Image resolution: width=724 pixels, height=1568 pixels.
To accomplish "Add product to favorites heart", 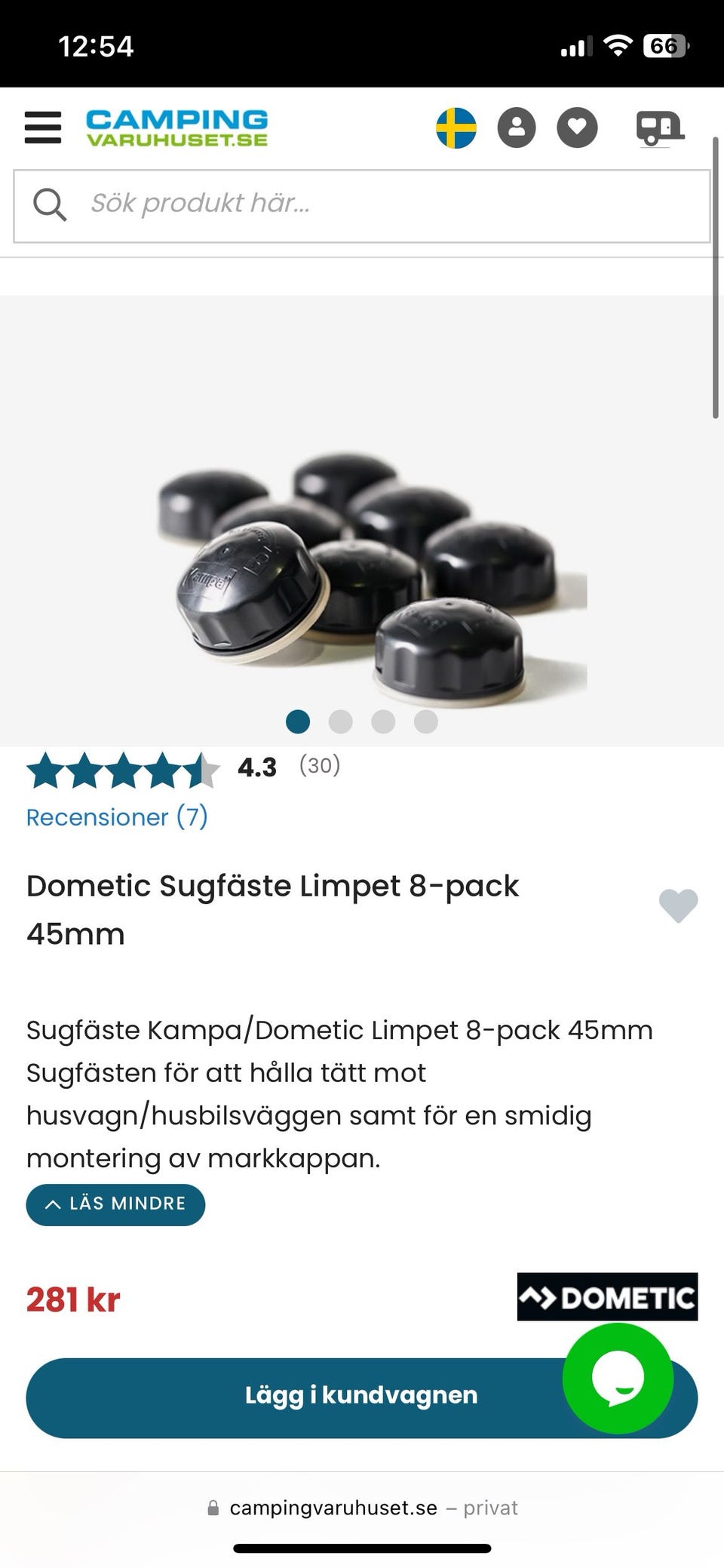I will click(678, 905).
